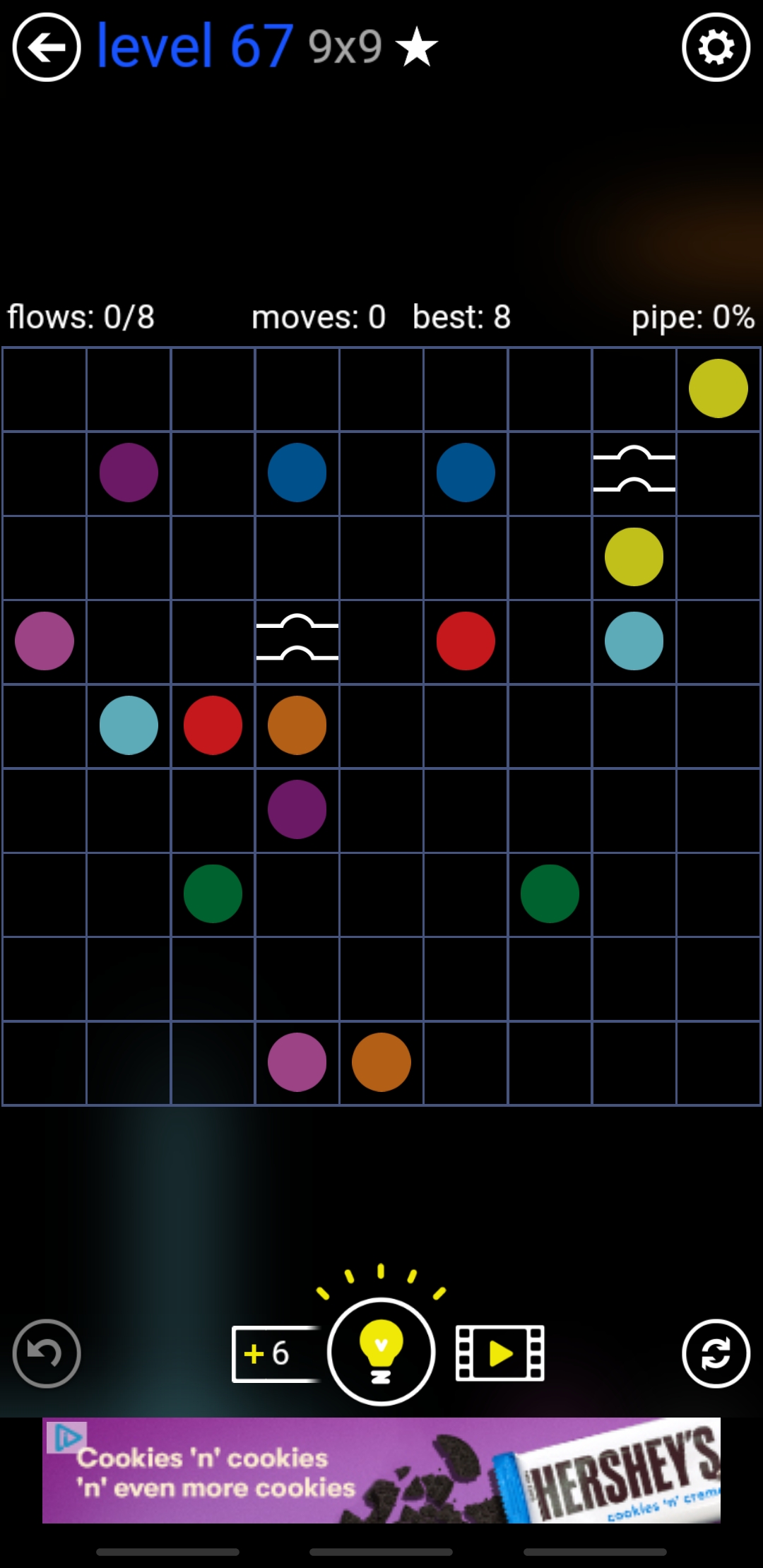Select the orange dot in the bottom row
Viewport: 763px width, 1568px height.
tap(381, 1062)
